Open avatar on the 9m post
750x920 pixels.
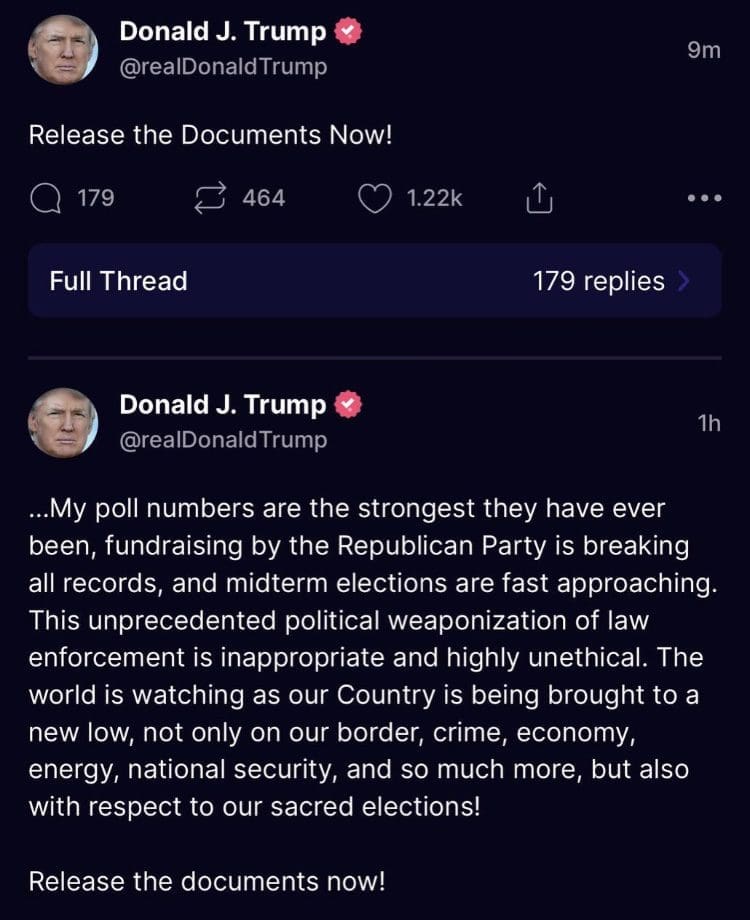tap(63, 50)
